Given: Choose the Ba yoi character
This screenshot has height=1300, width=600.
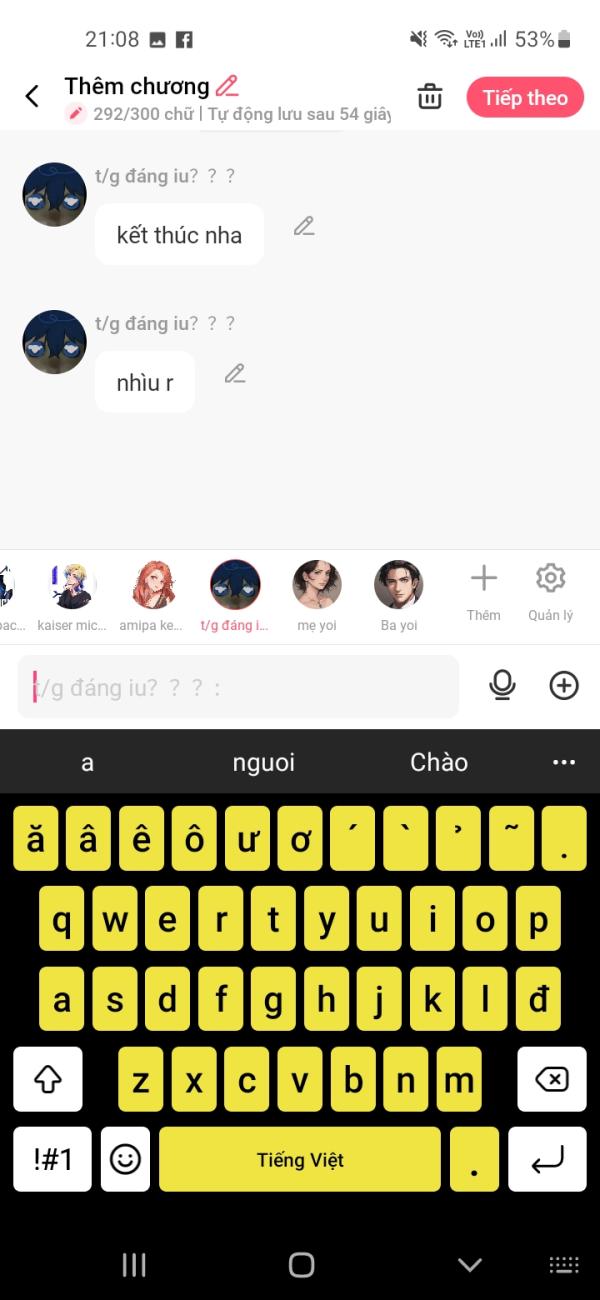Looking at the screenshot, I should (x=398, y=597).
